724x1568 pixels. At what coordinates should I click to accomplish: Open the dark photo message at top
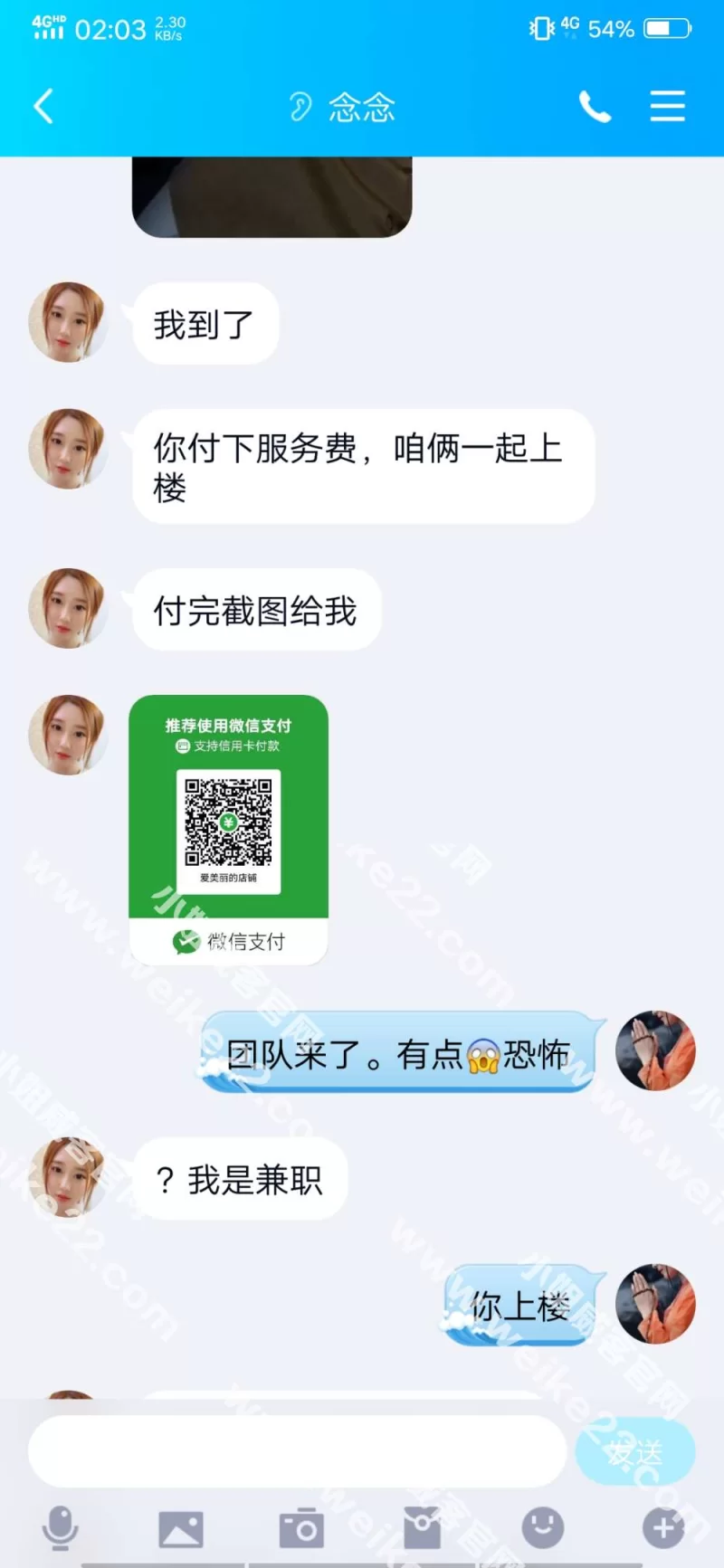[x=271, y=195]
